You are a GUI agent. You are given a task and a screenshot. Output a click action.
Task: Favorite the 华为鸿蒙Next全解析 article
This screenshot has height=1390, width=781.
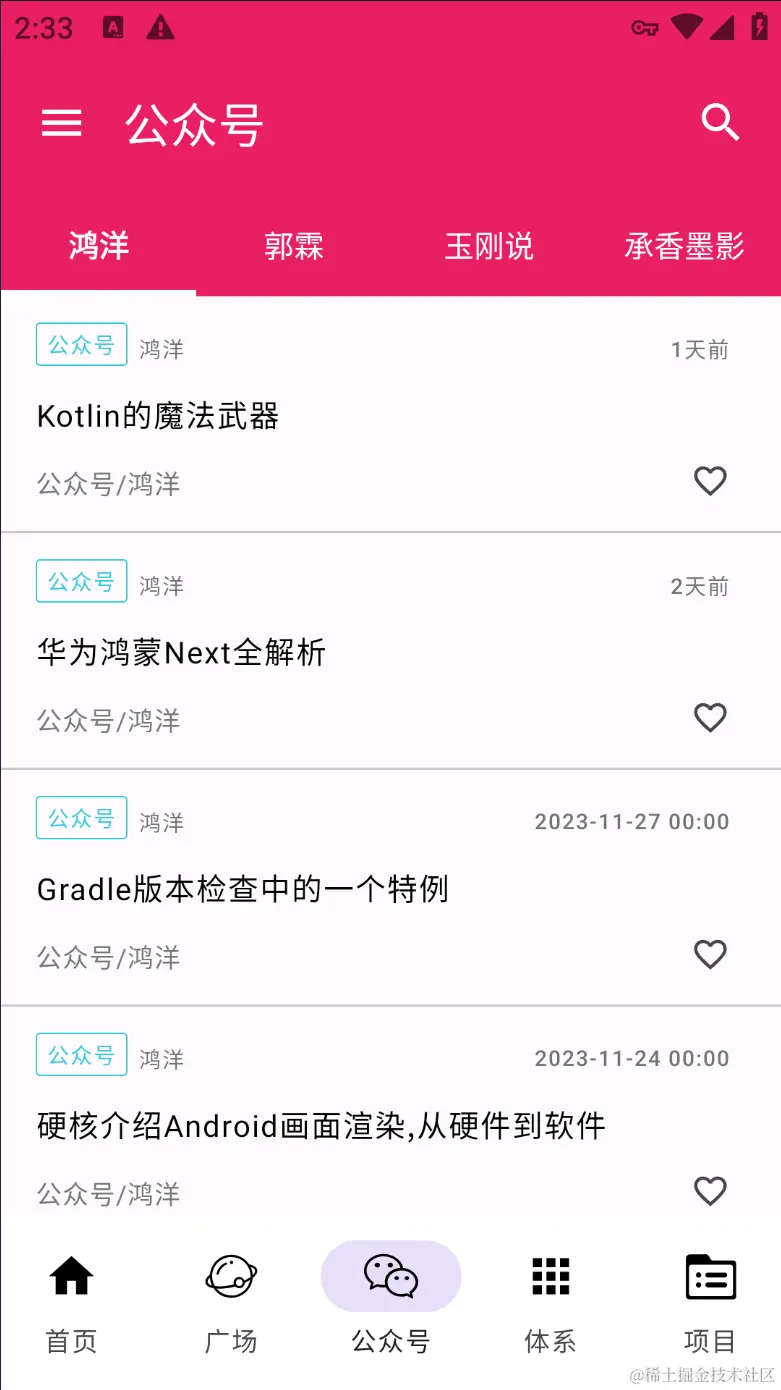pos(710,718)
